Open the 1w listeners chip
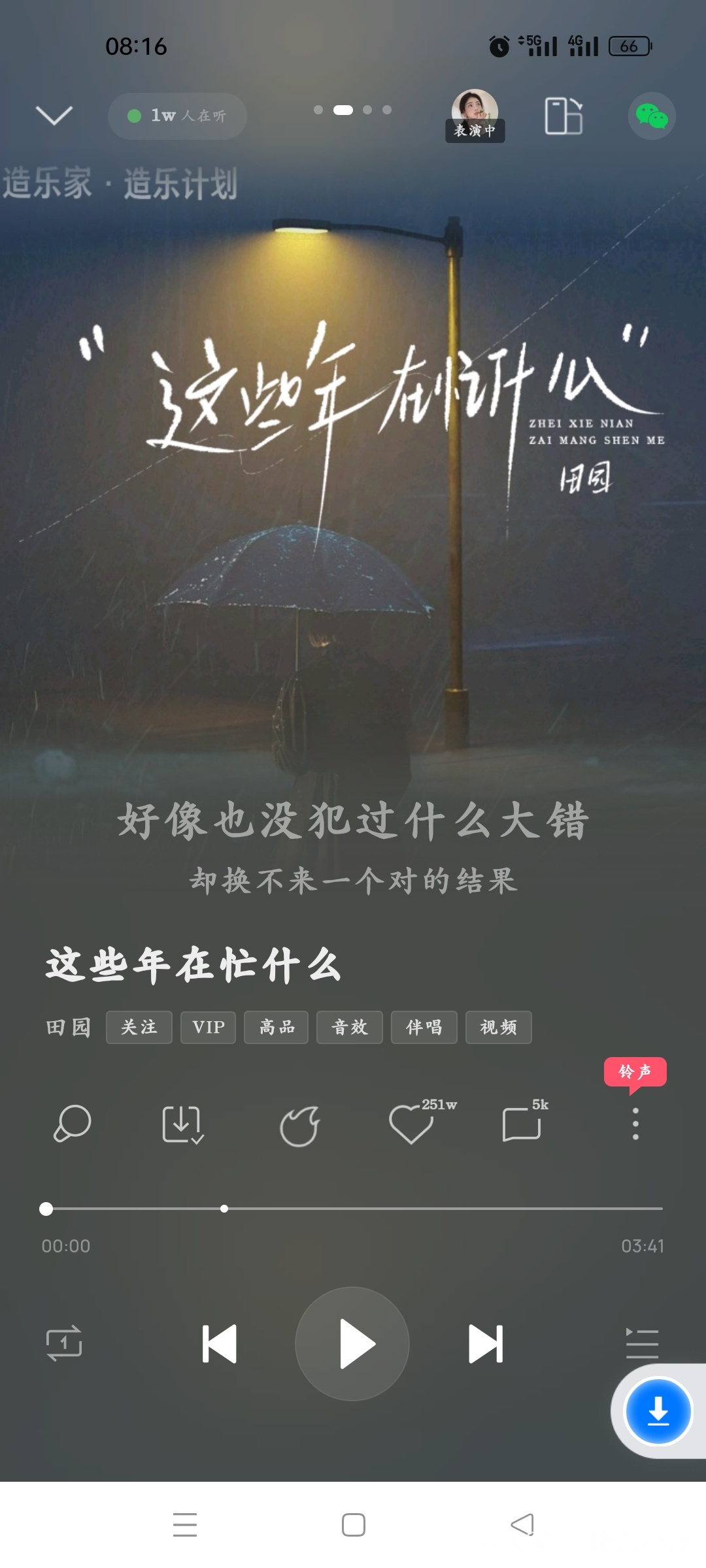 click(177, 116)
